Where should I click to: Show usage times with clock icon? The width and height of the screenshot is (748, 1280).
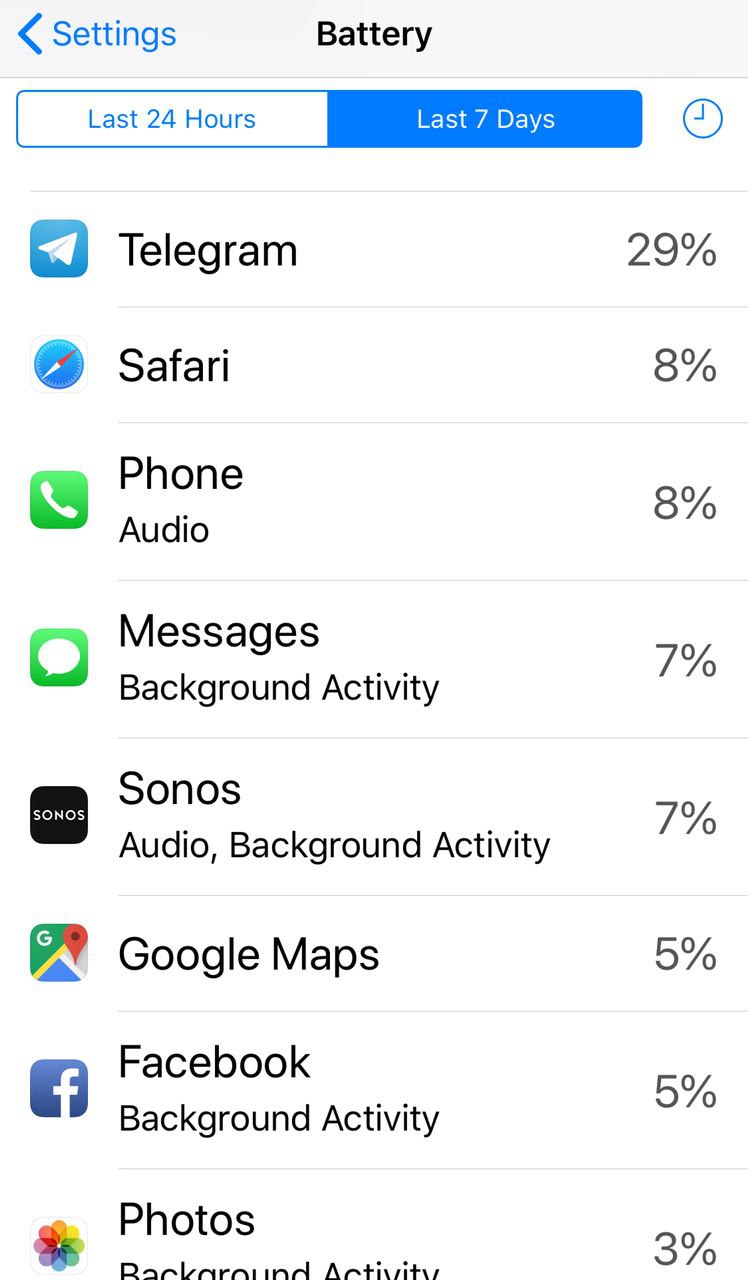tap(702, 119)
